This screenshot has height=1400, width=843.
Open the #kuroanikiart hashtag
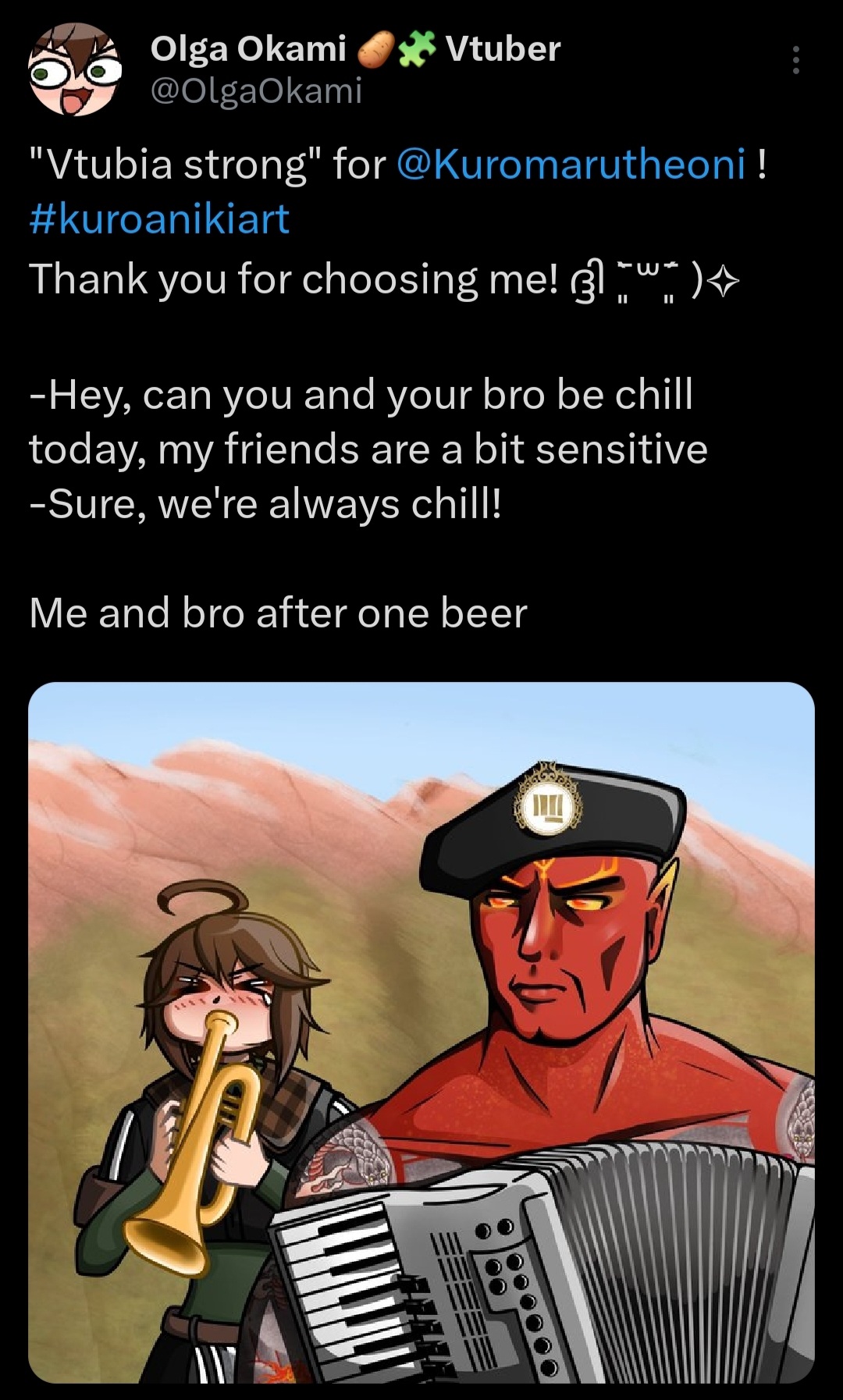(159, 219)
